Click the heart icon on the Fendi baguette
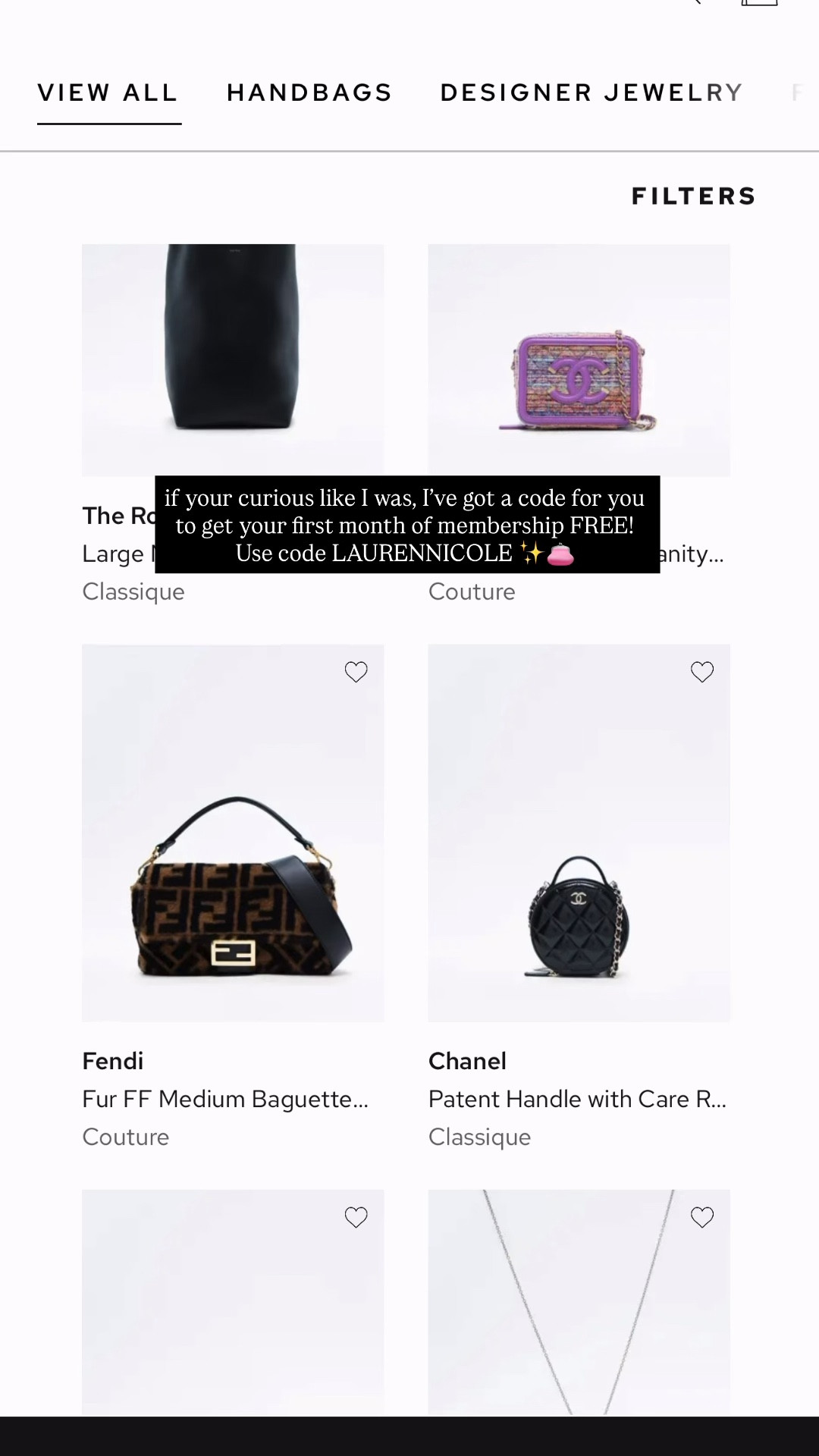The height and width of the screenshot is (1456, 819). (356, 672)
